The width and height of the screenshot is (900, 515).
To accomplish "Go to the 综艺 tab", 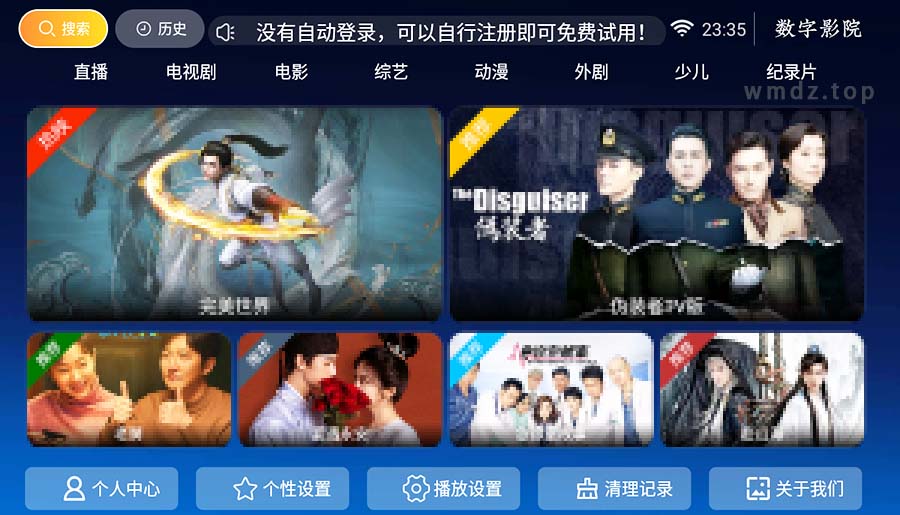I will 391,72.
